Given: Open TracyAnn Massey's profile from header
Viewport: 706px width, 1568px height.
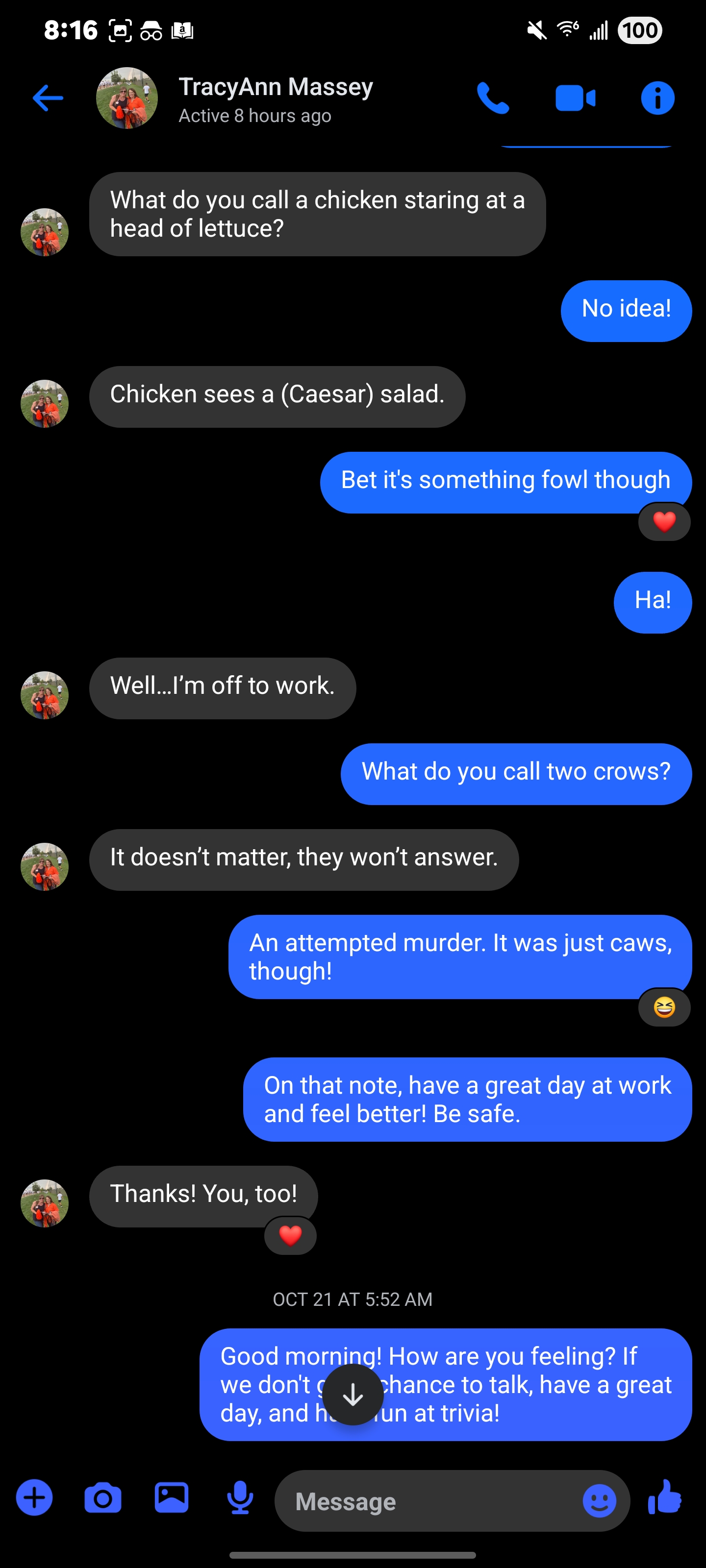Looking at the screenshot, I should [276, 98].
